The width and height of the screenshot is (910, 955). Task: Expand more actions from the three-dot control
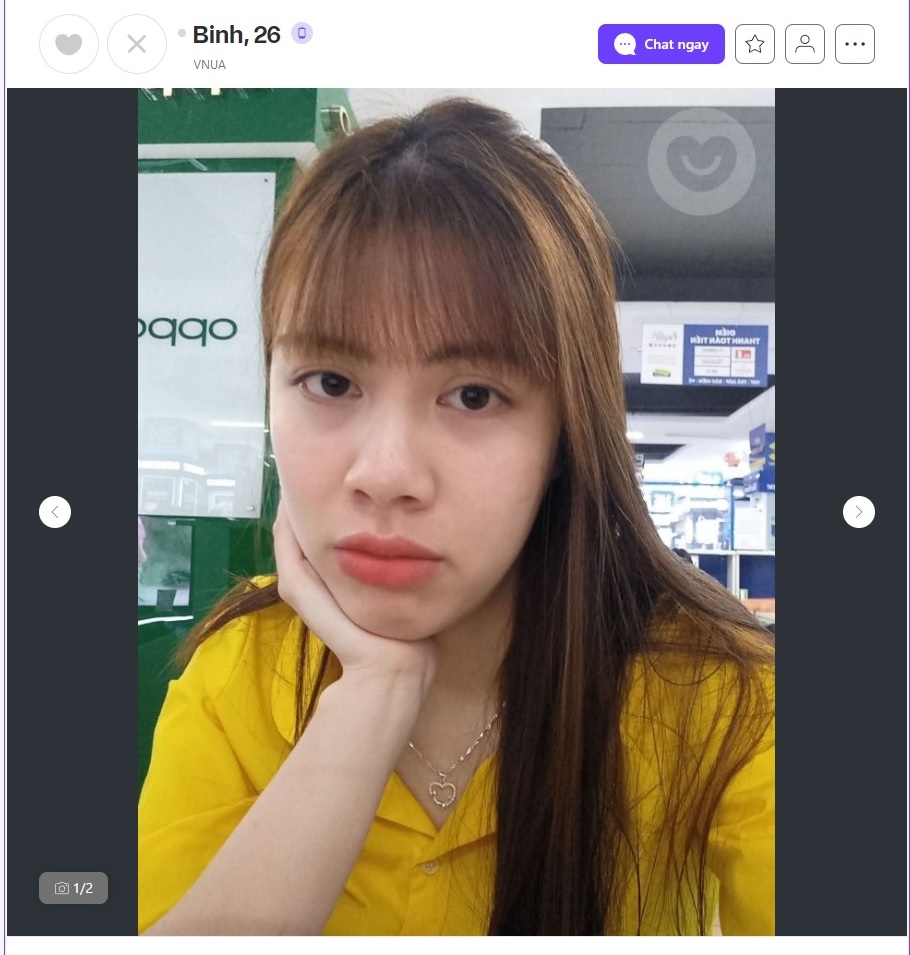point(855,44)
